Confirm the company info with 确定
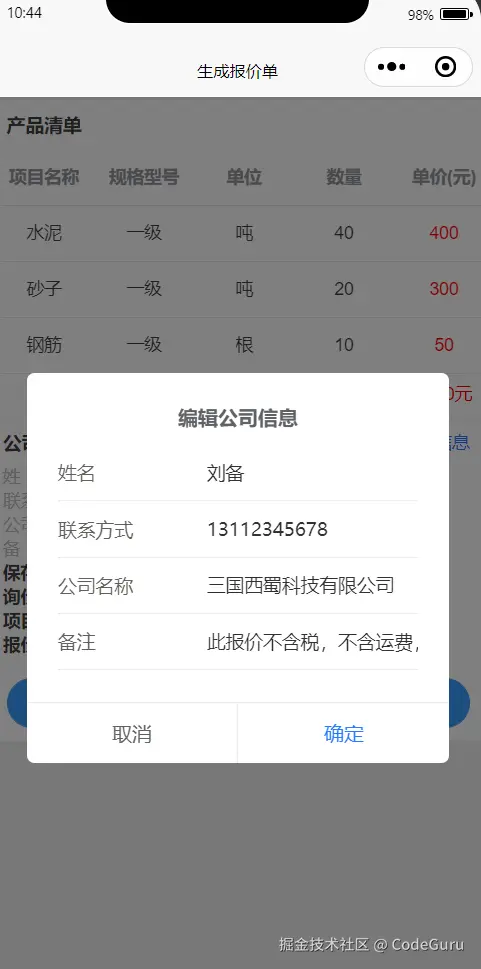The image size is (481, 969). pyautogui.click(x=344, y=734)
